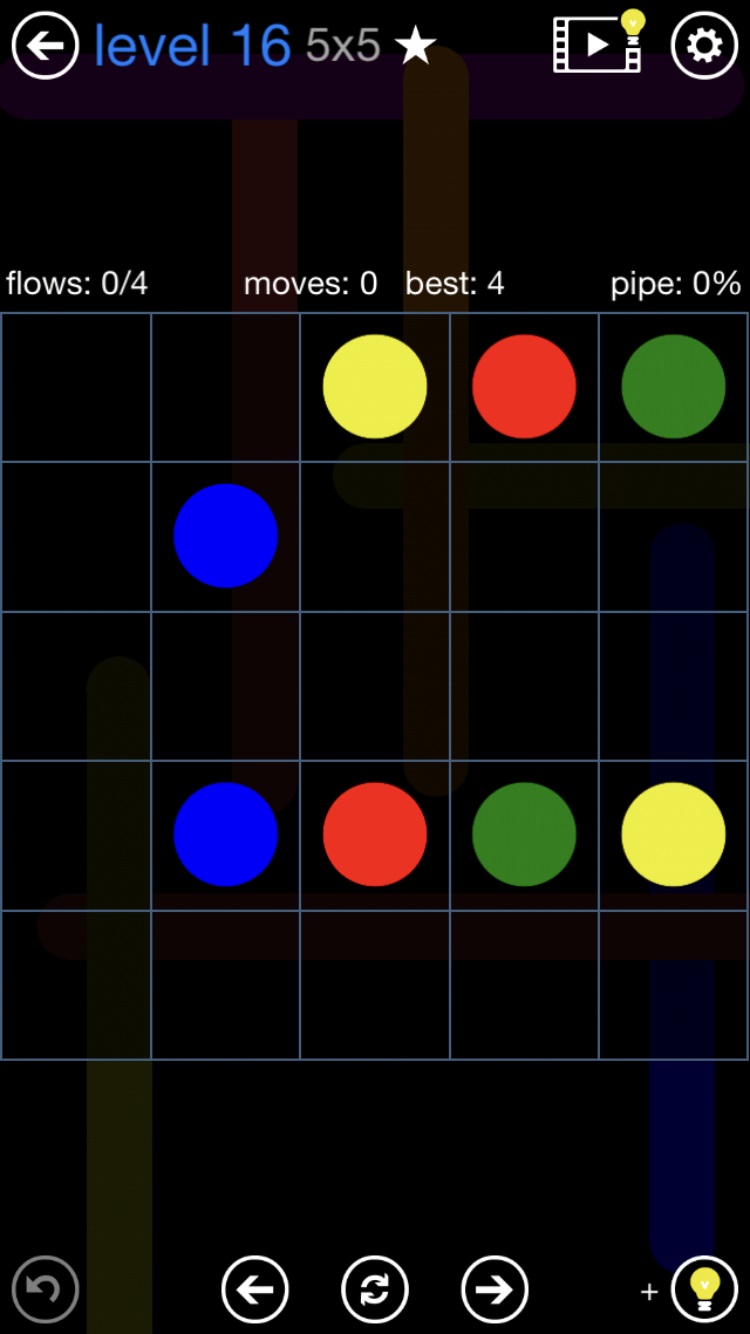Go to the previous level
Image resolution: width=750 pixels, height=1334 pixels.
pyautogui.click(x=255, y=1289)
